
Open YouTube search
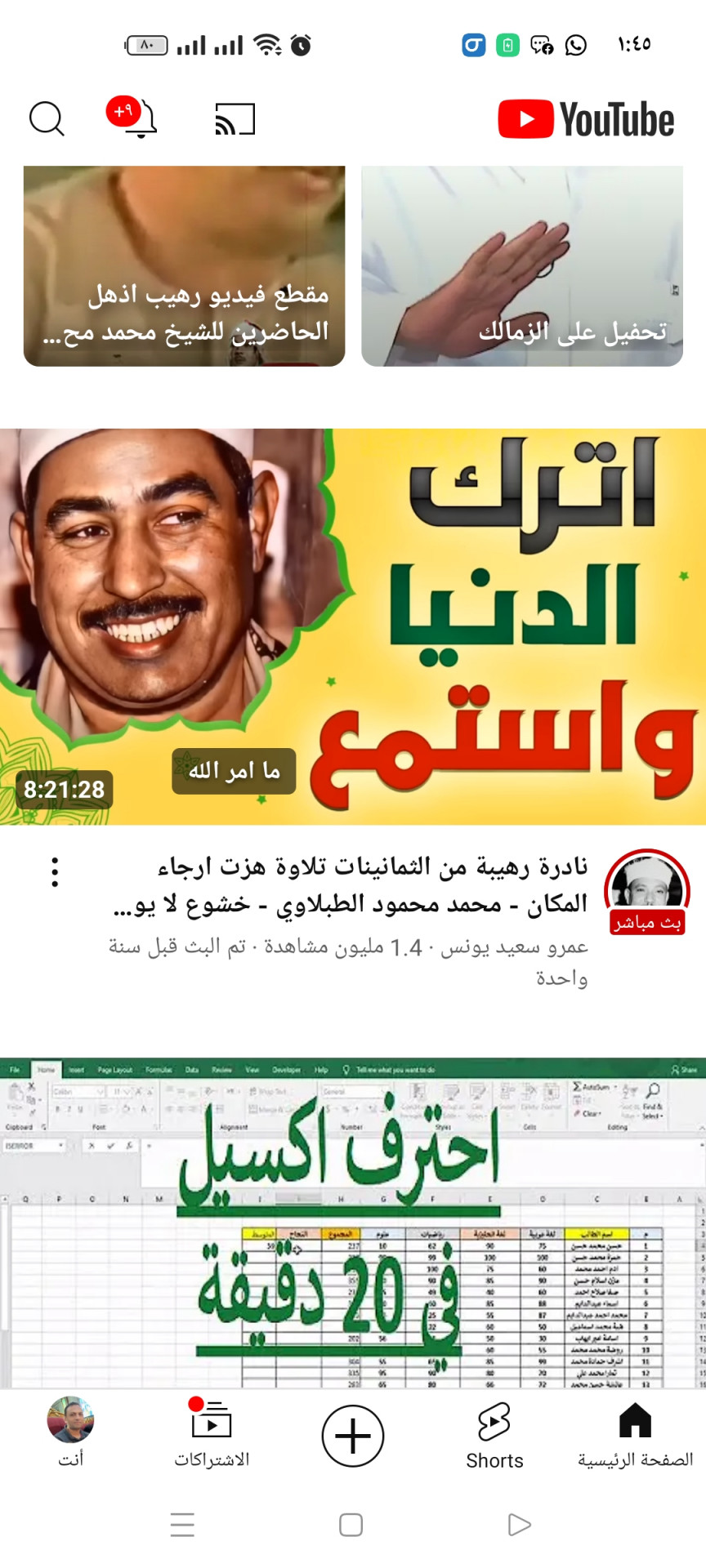pos(47,119)
